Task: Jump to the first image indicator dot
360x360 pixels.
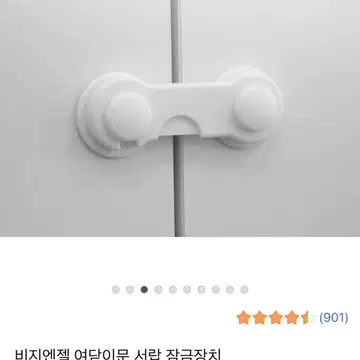Action: [x=116, y=289]
